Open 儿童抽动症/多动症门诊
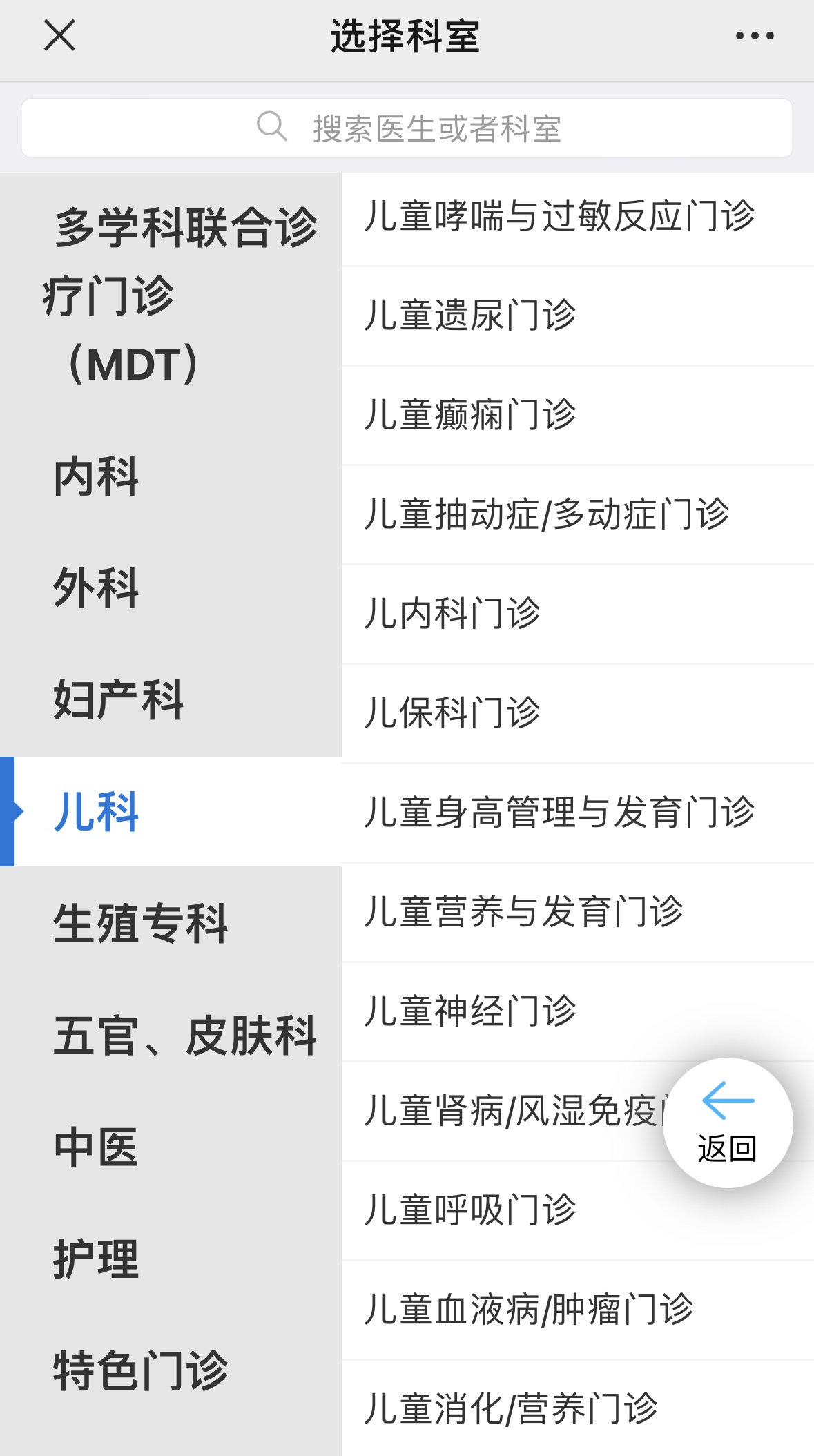 tap(578, 514)
